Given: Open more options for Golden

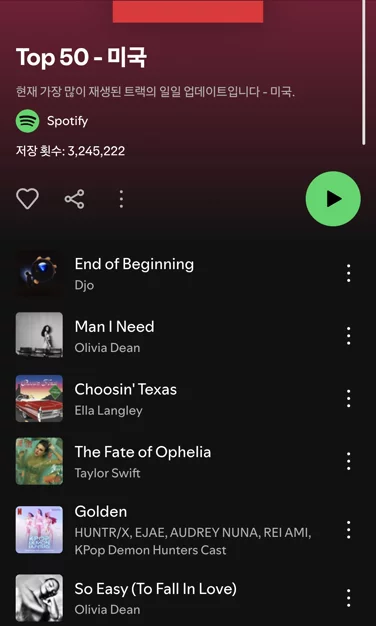Looking at the screenshot, I should coord(348,530).
